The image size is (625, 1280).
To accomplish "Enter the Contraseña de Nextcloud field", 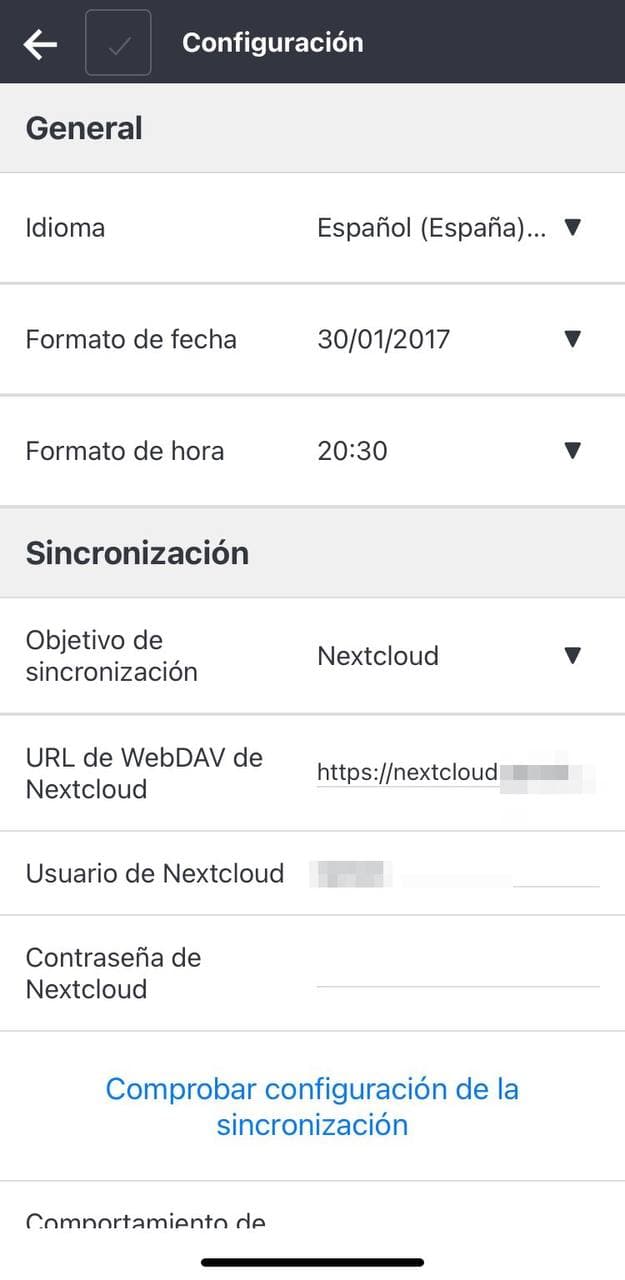I will tap(457, 973).
